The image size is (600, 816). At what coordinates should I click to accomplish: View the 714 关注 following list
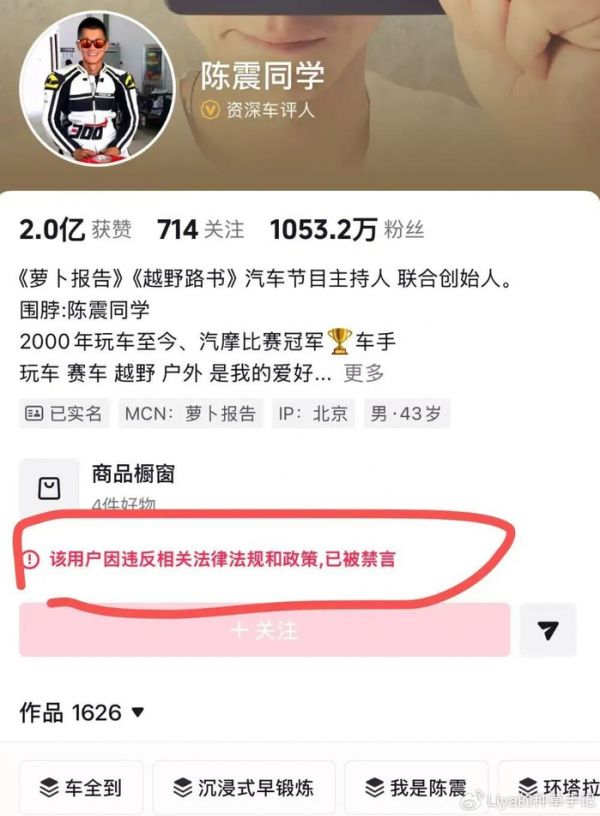pyautogui.click(x=200, y=230)
